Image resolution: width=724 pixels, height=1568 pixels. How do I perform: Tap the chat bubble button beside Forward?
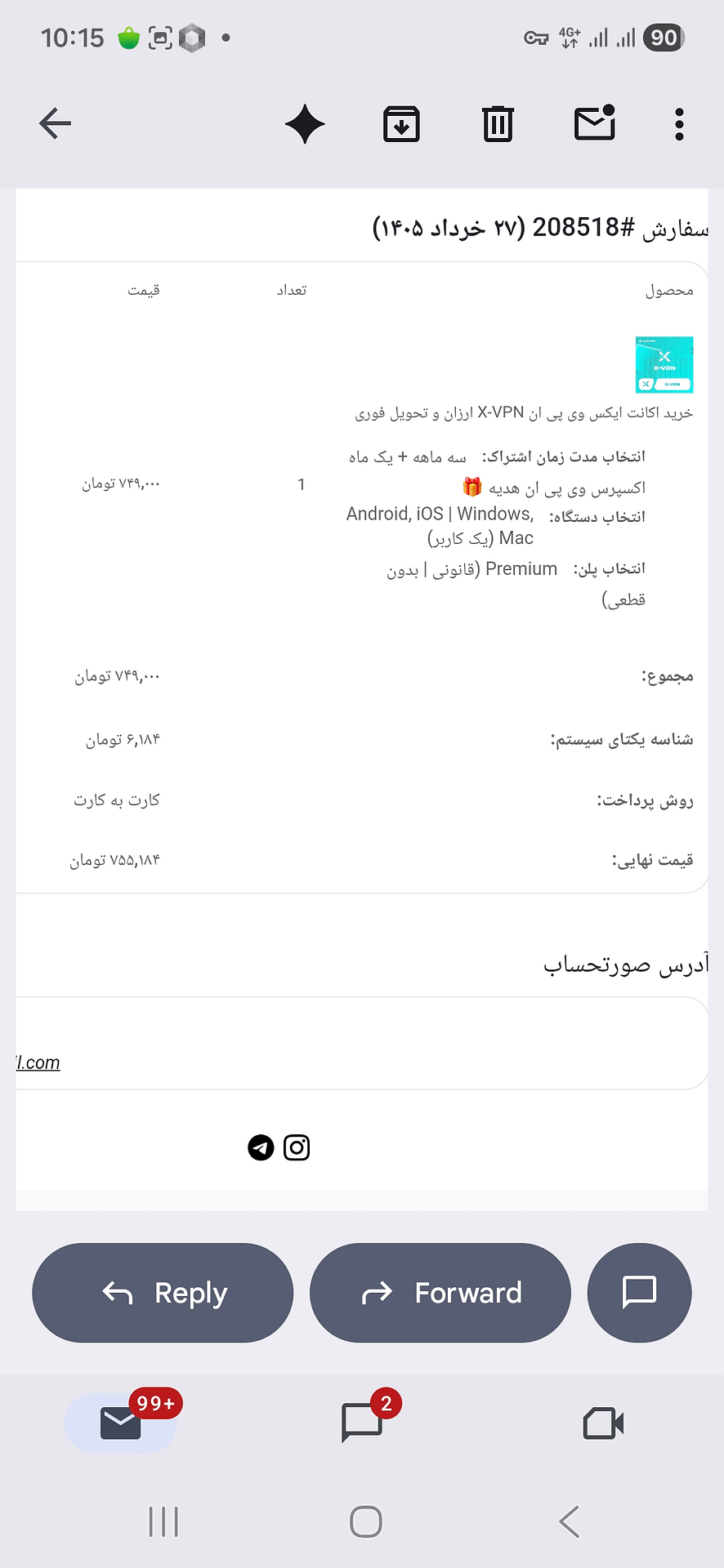coord(640,1293)
